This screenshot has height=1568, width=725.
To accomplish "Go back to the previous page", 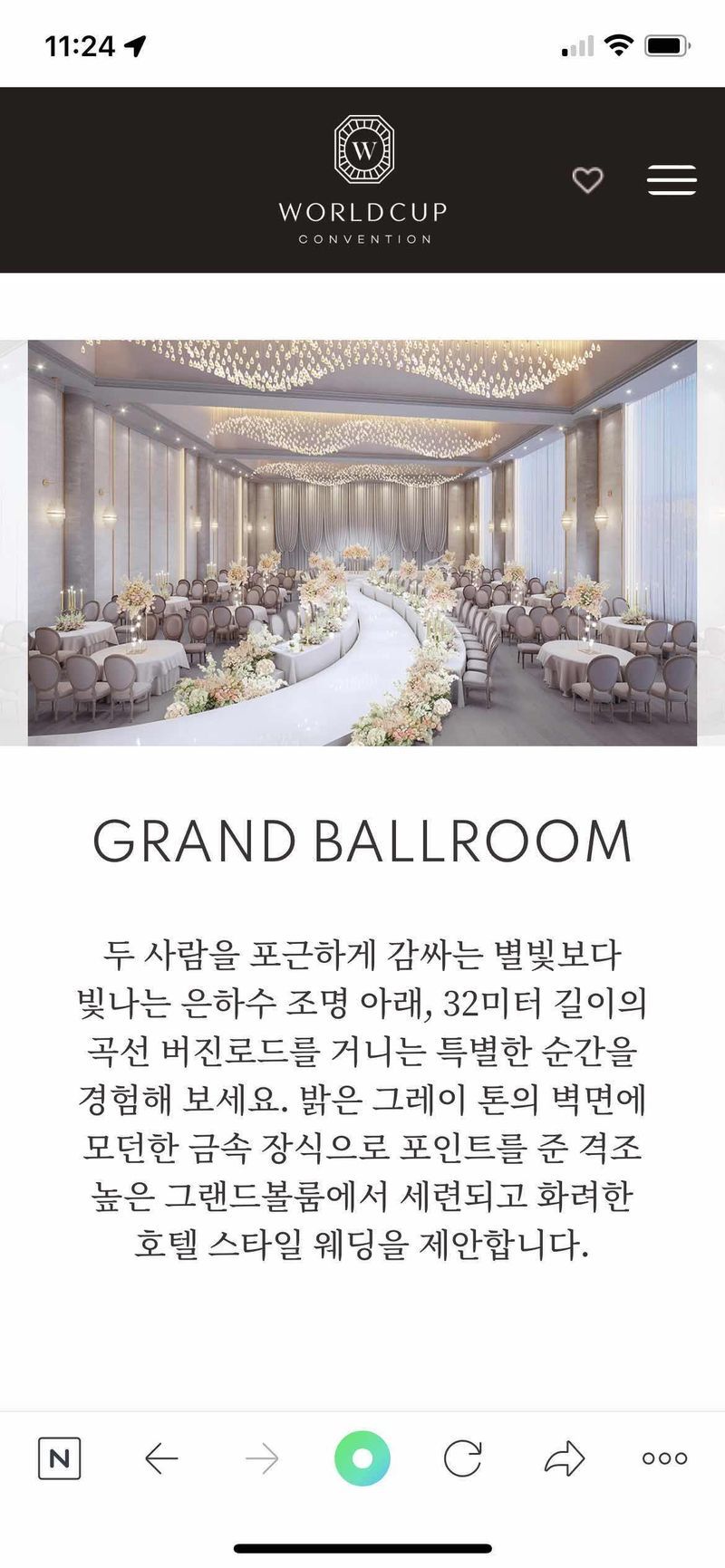I will [x=161, y=1458].
